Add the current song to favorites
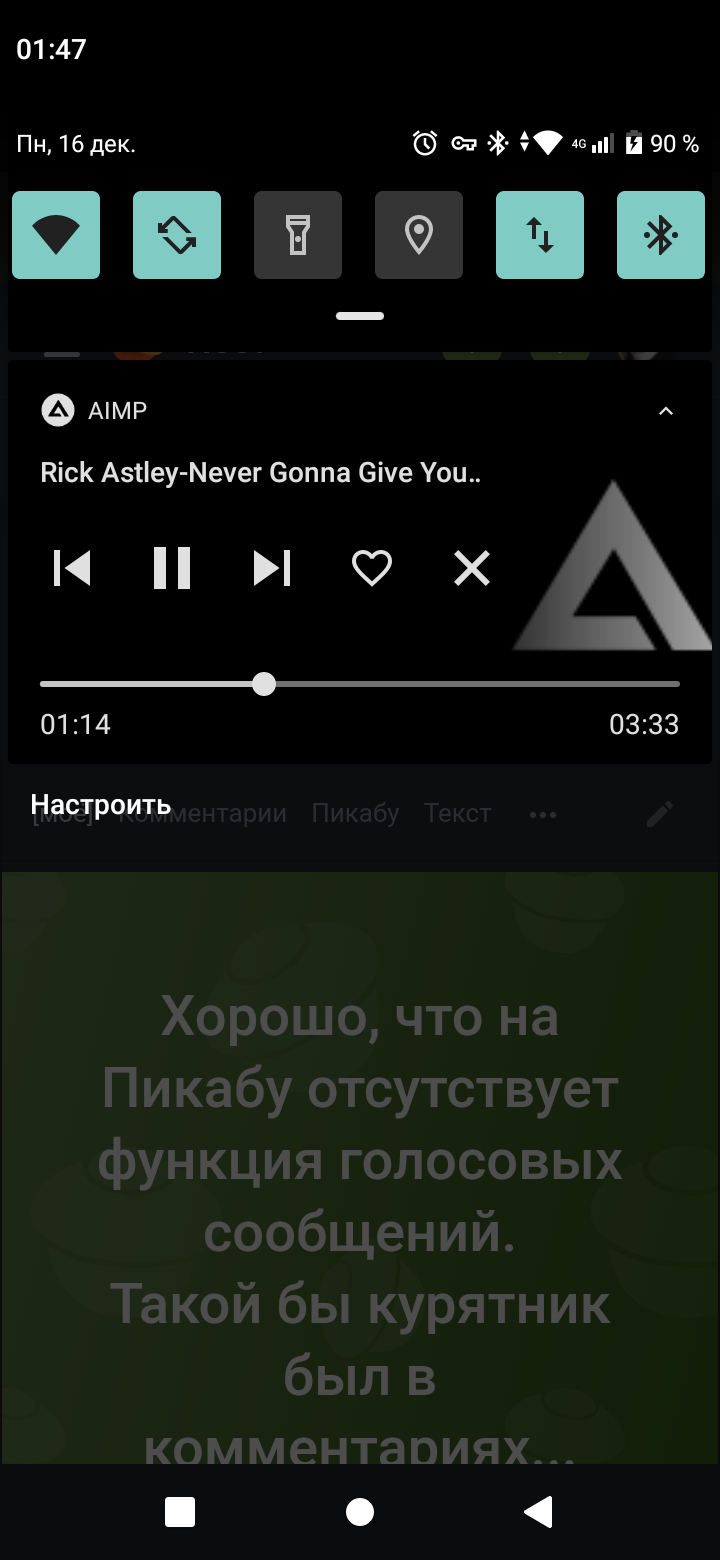Viewport: 720px width, 1560px height. click(x=372, y=569)
